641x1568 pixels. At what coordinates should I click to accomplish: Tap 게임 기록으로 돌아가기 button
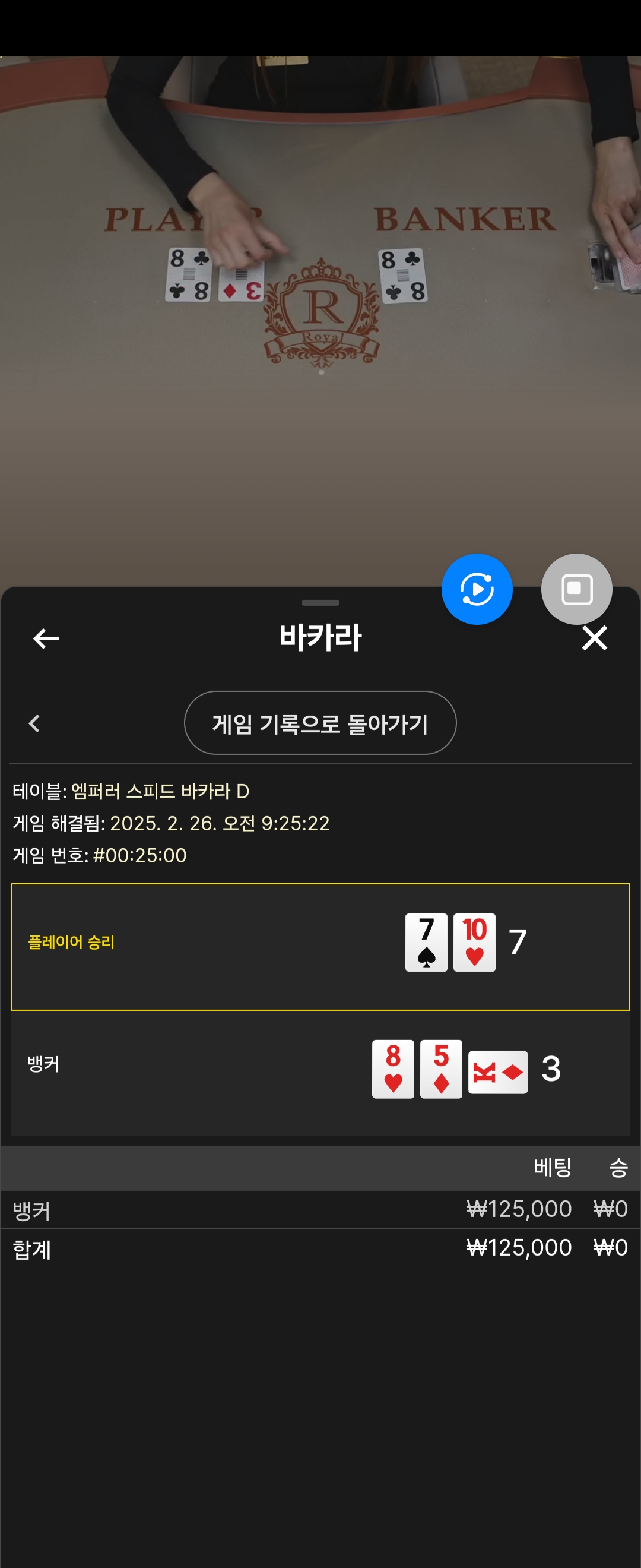[x=320, y=723]
